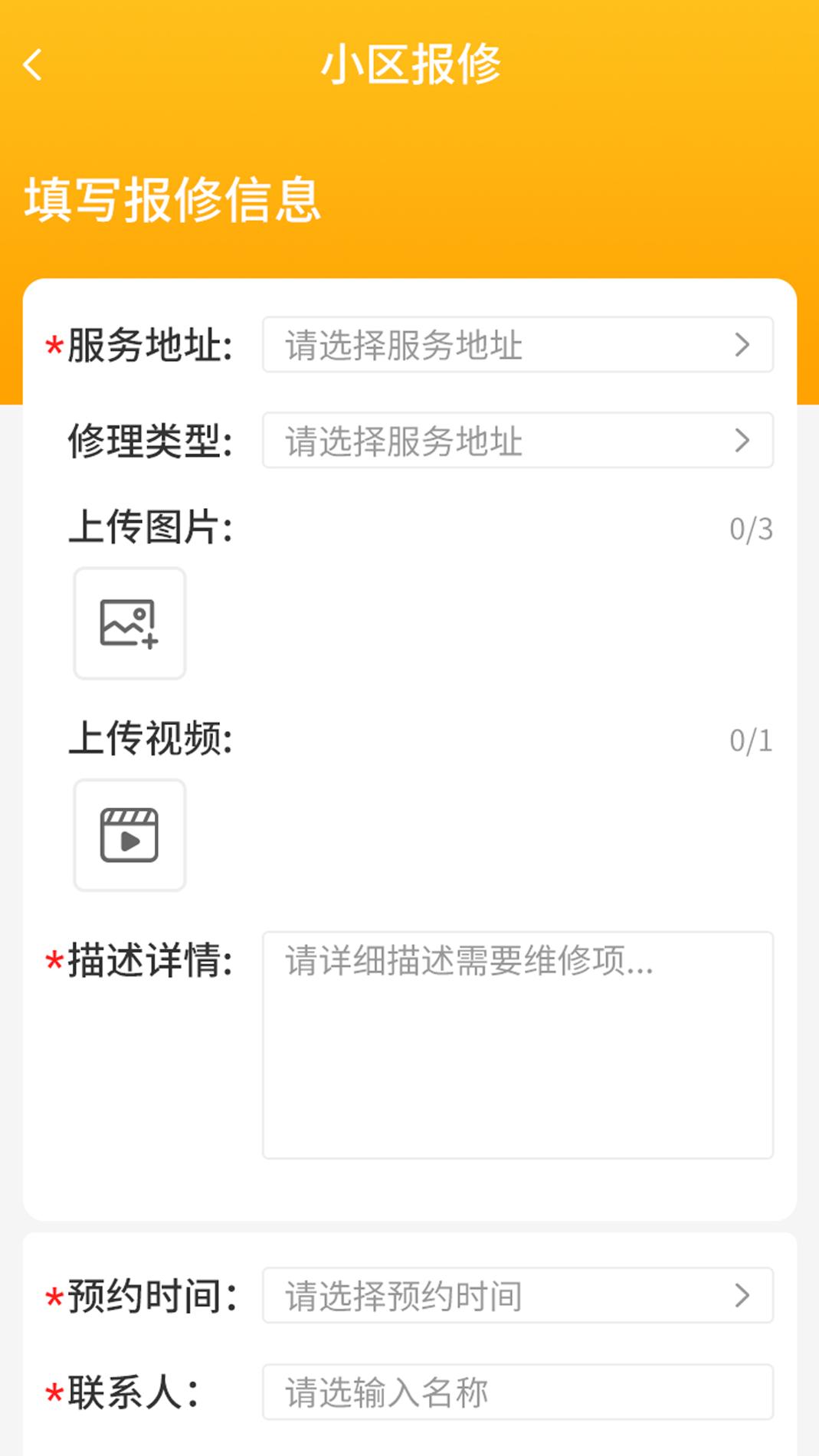819x1456 pixels.
Task: Click the 0/3 image upload counter
Action: pyautogui.click(x=753, y=527)
